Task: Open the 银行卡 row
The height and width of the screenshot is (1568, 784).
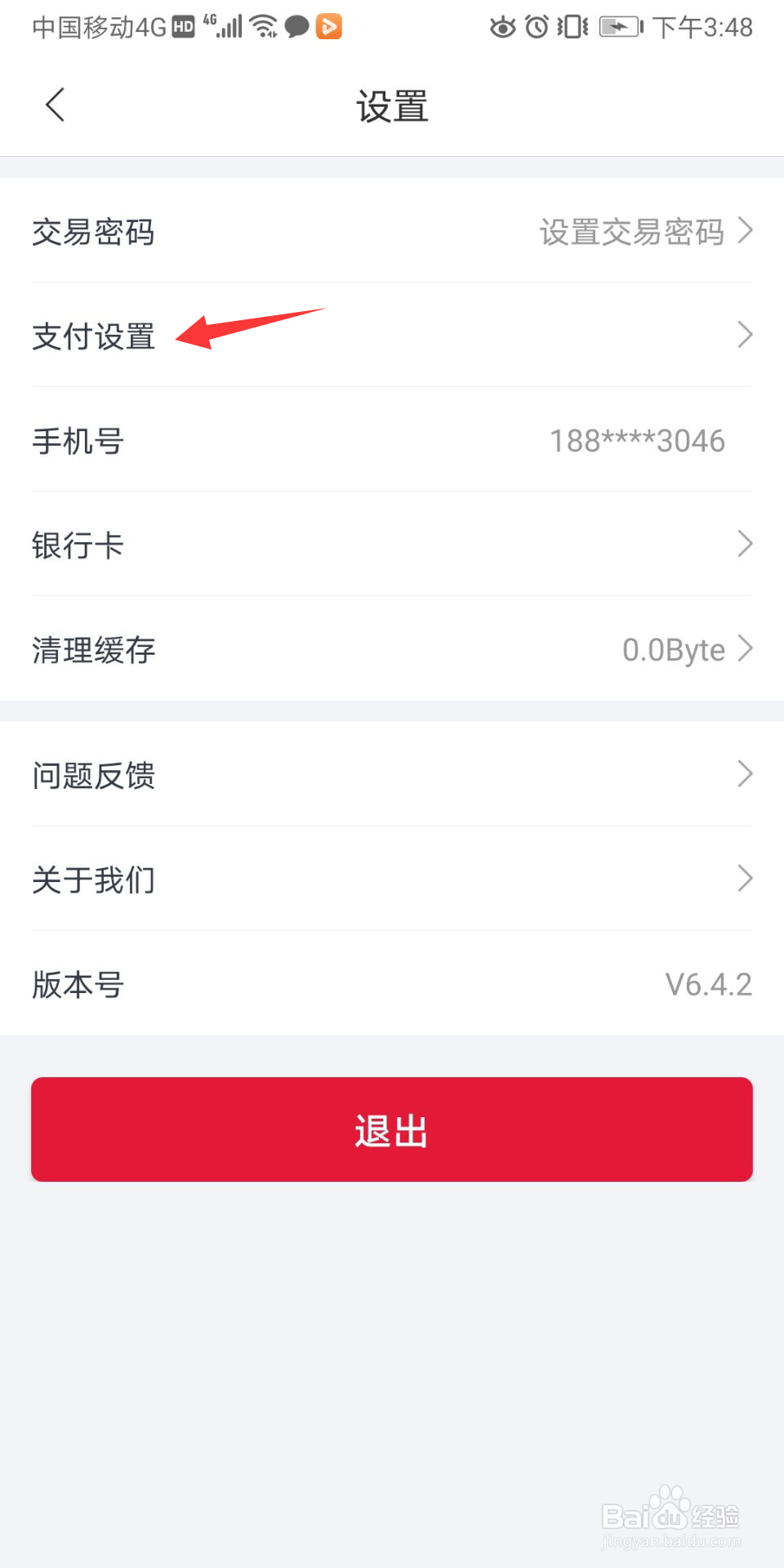Action: [392, 544]
